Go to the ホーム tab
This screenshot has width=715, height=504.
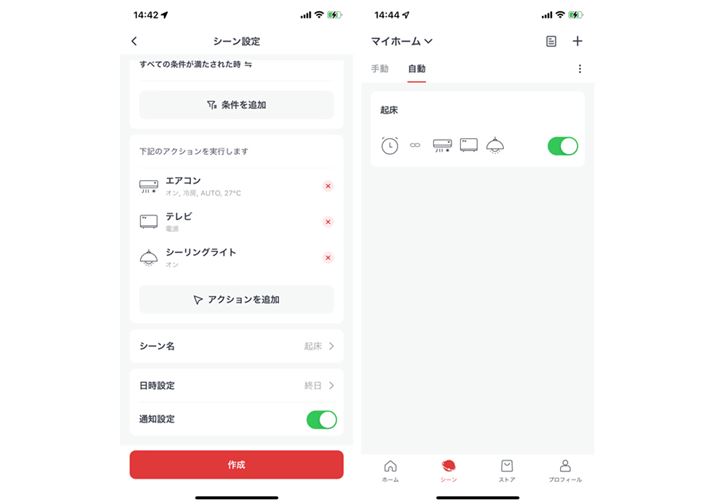(390, 470)
